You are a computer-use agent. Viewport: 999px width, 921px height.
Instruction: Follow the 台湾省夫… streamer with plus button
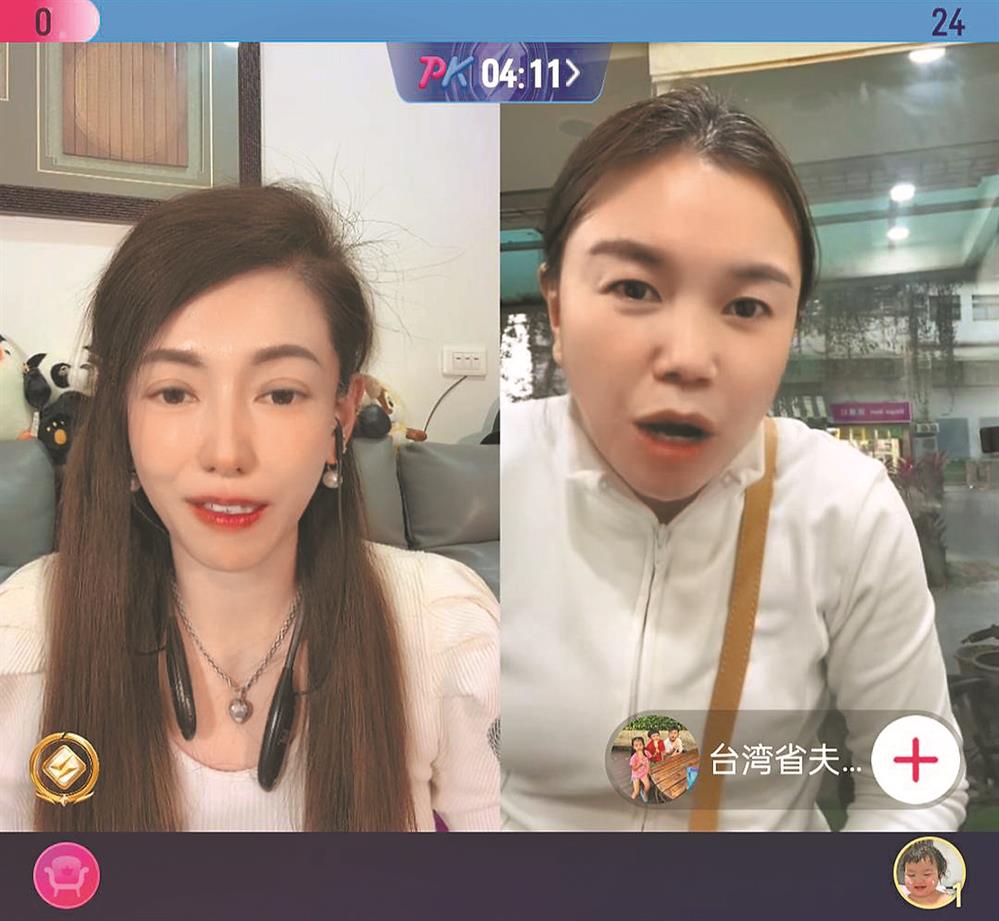coord(915,762)
